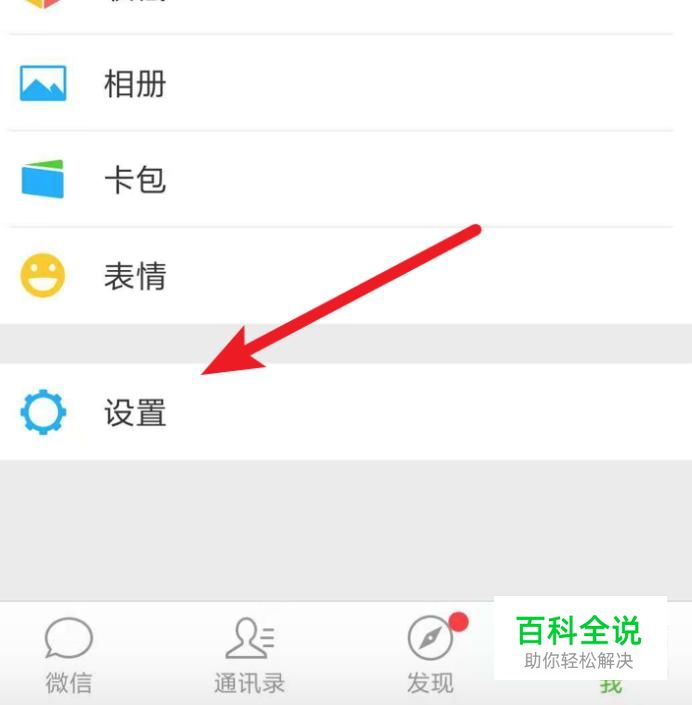Open 设置 (Settings)
This screenshot has width=692, height=705.
(x=135, y=412)
